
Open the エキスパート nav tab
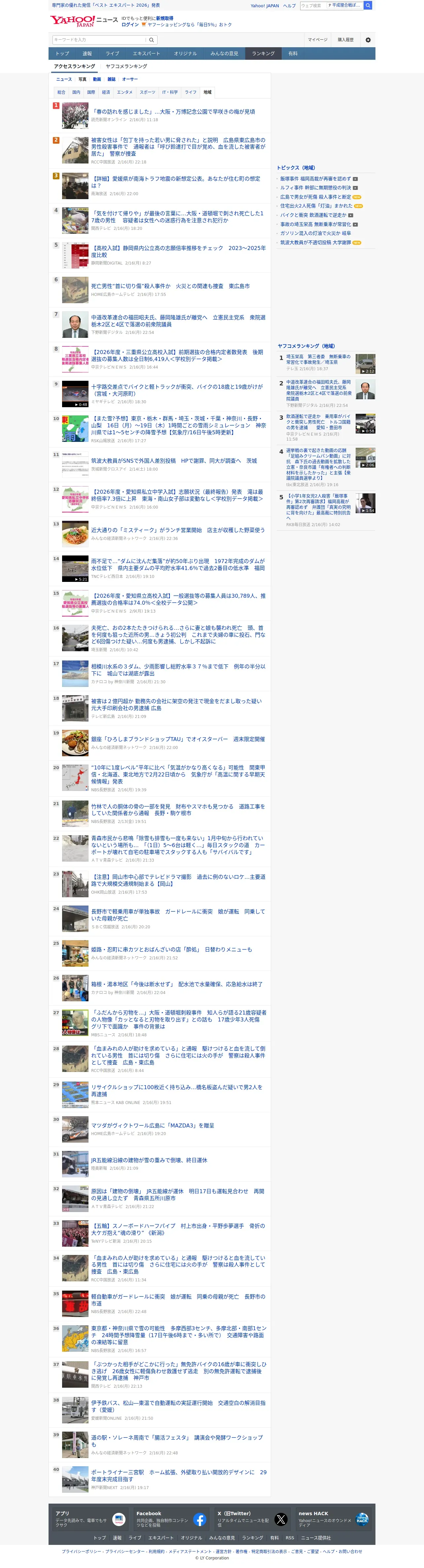pos(146,53)
